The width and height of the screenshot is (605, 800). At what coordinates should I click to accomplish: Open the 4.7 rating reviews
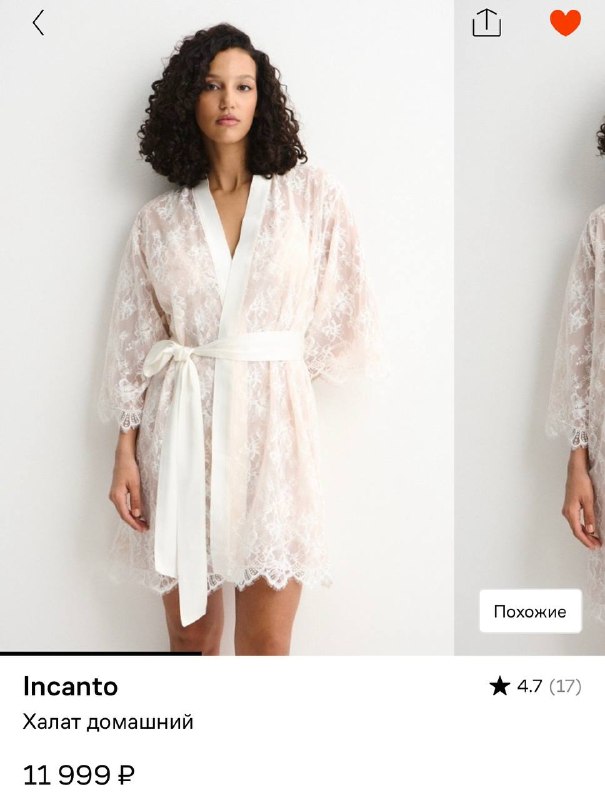point(535,687)
